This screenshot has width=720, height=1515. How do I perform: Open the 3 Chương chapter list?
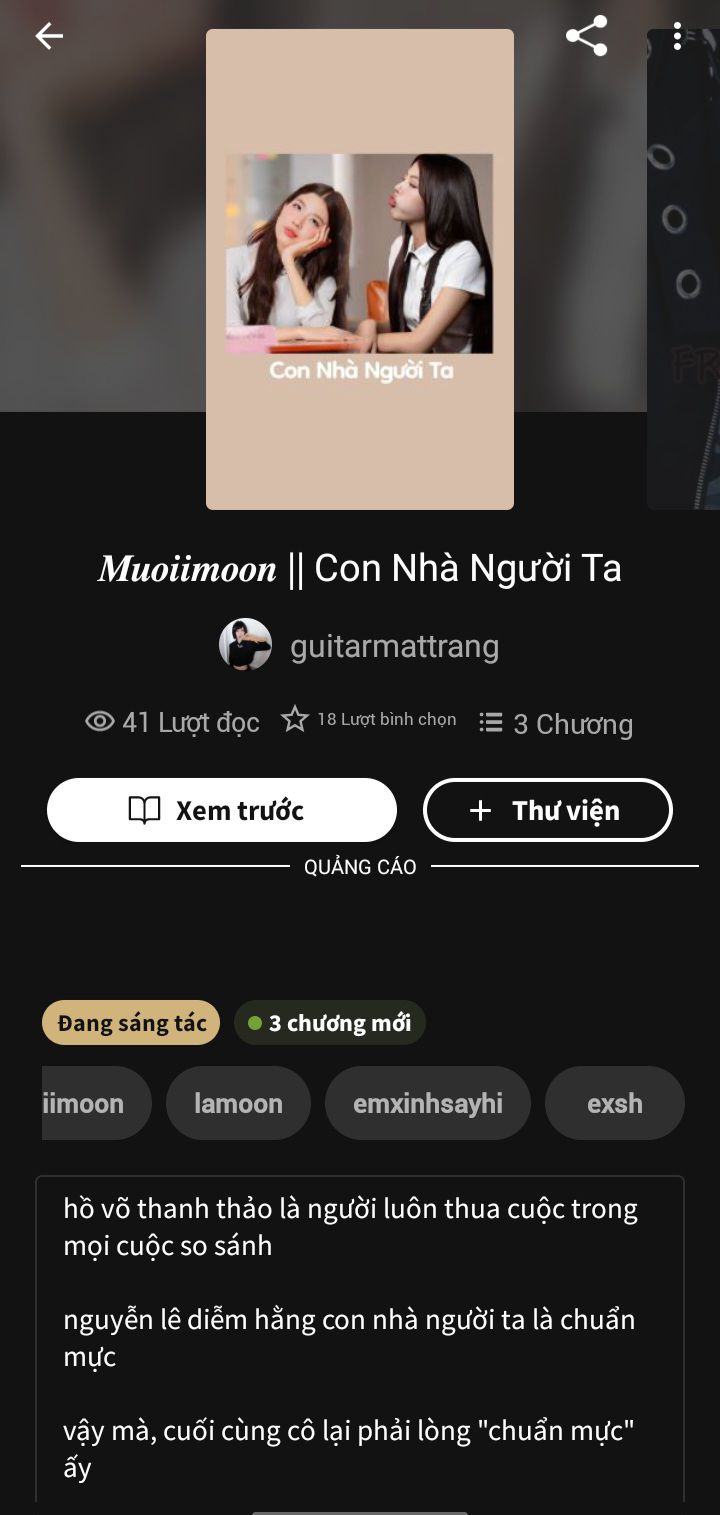coord(556,724)
